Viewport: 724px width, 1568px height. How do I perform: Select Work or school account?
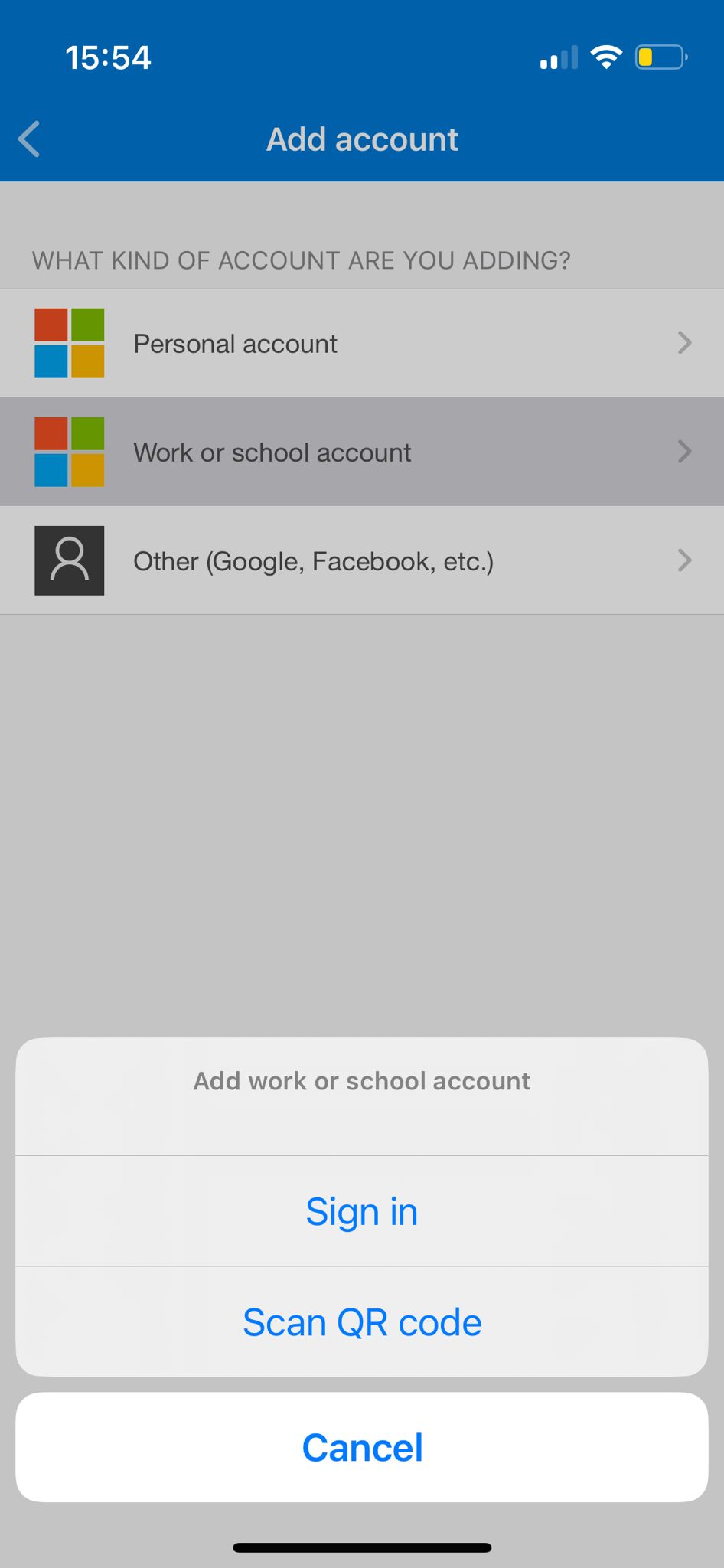362,452
